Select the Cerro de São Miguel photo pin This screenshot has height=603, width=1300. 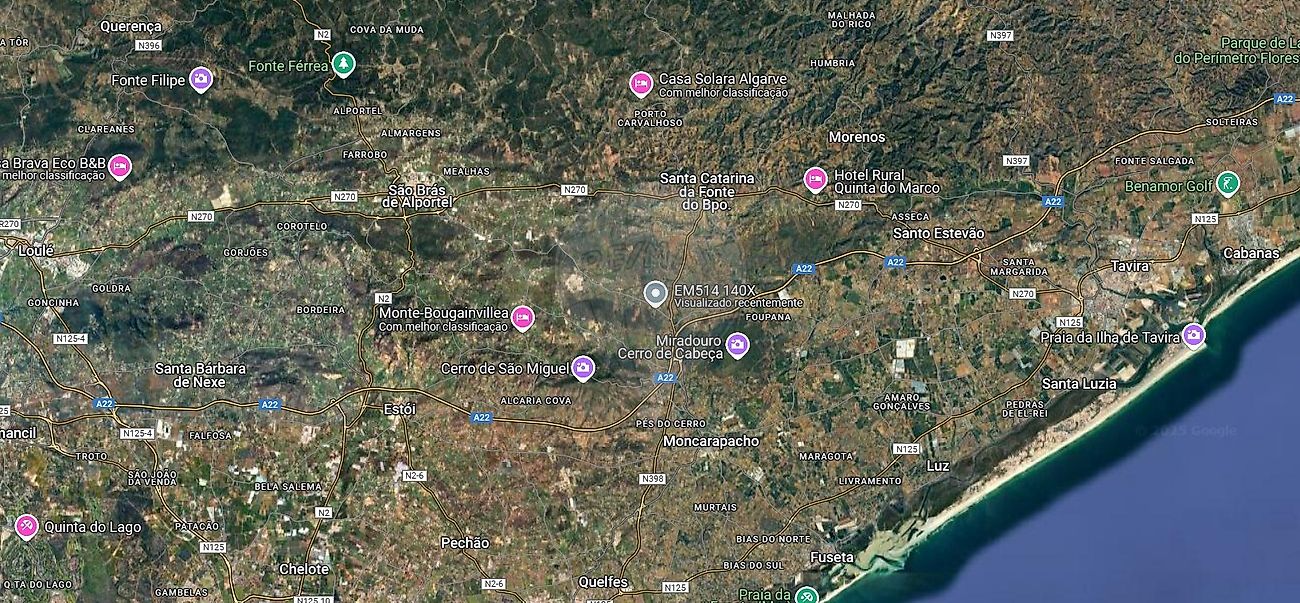[x=583, y=368]
